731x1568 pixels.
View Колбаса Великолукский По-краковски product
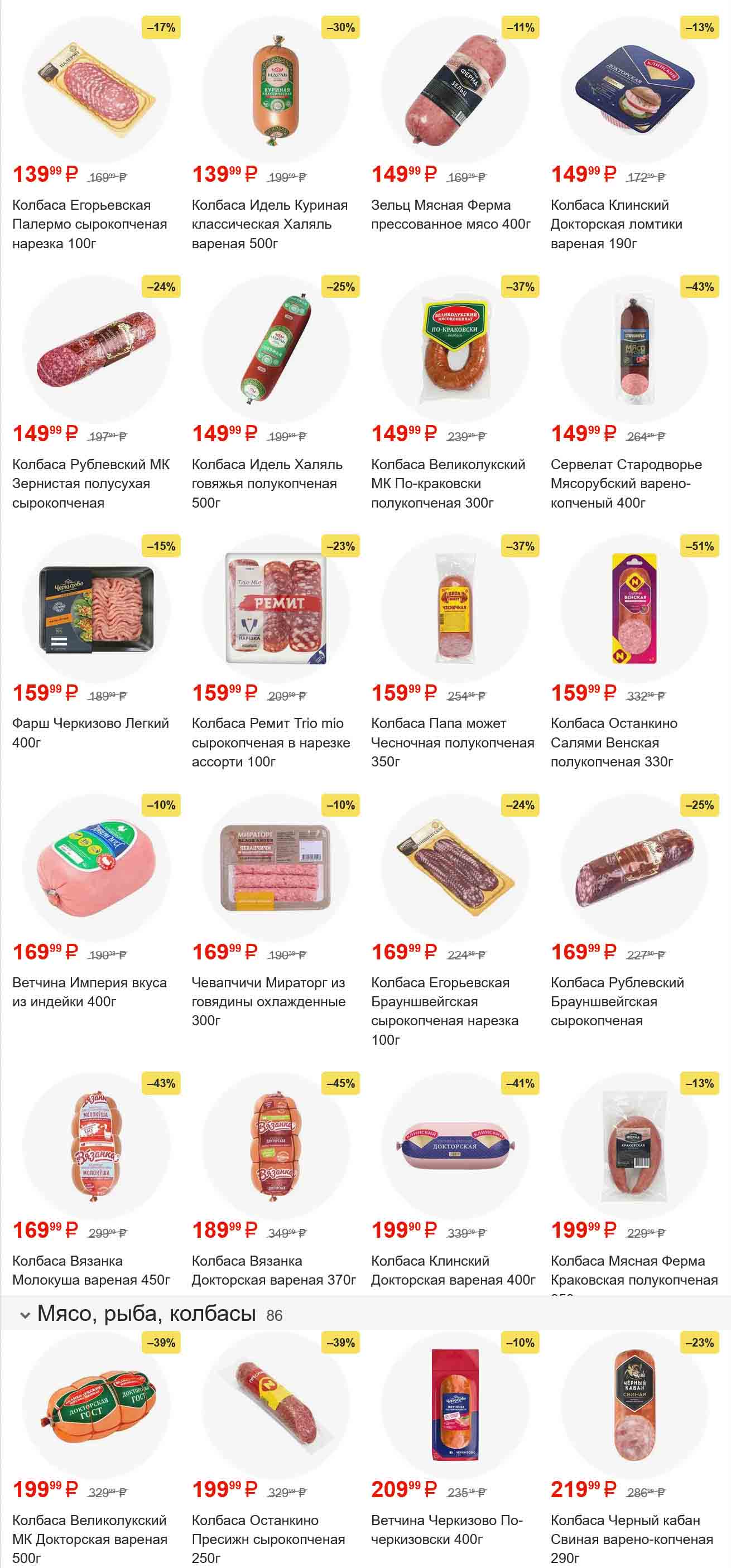click(455, 351)
